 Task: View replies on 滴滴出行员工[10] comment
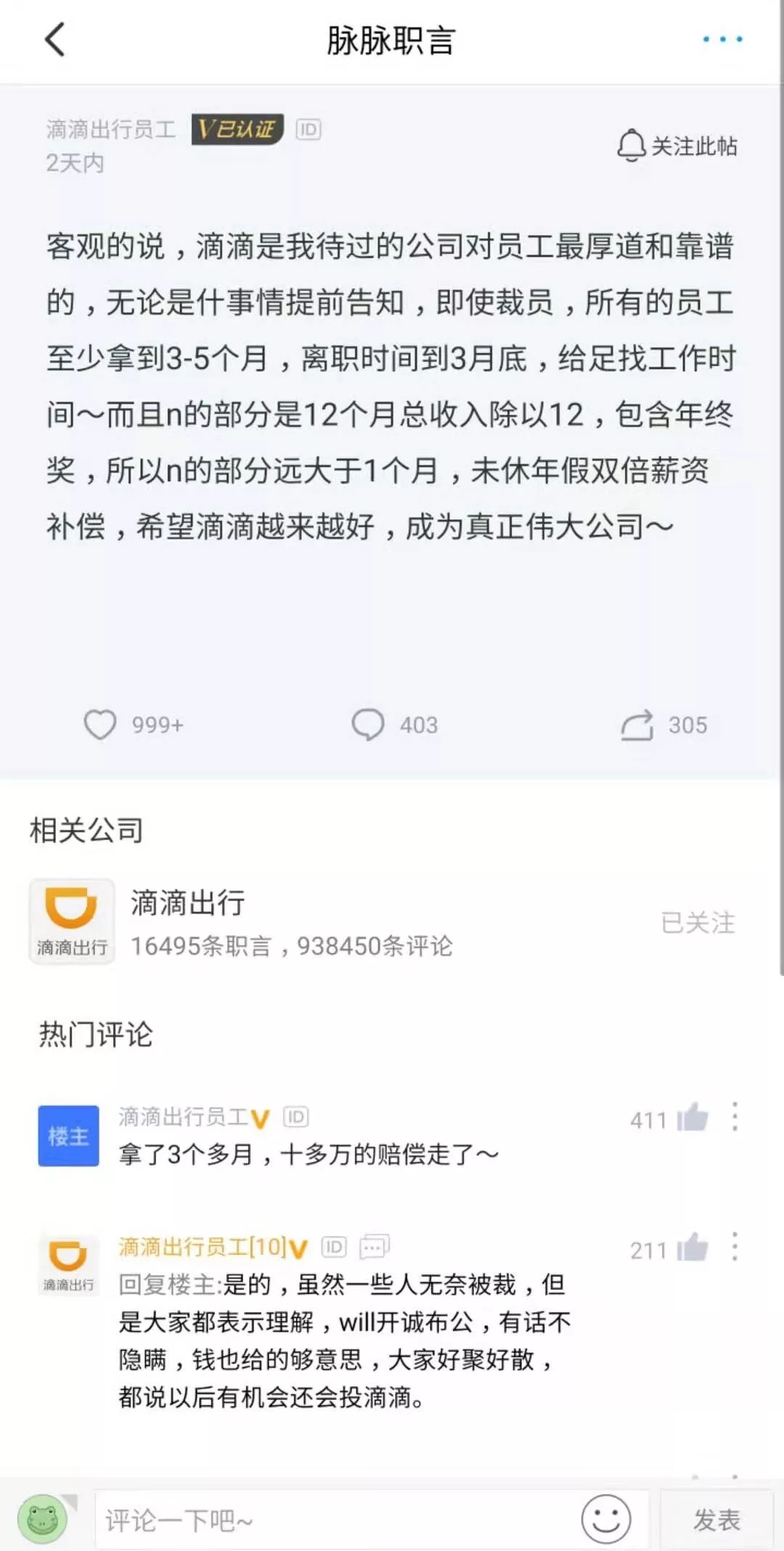click(375, 1247)
